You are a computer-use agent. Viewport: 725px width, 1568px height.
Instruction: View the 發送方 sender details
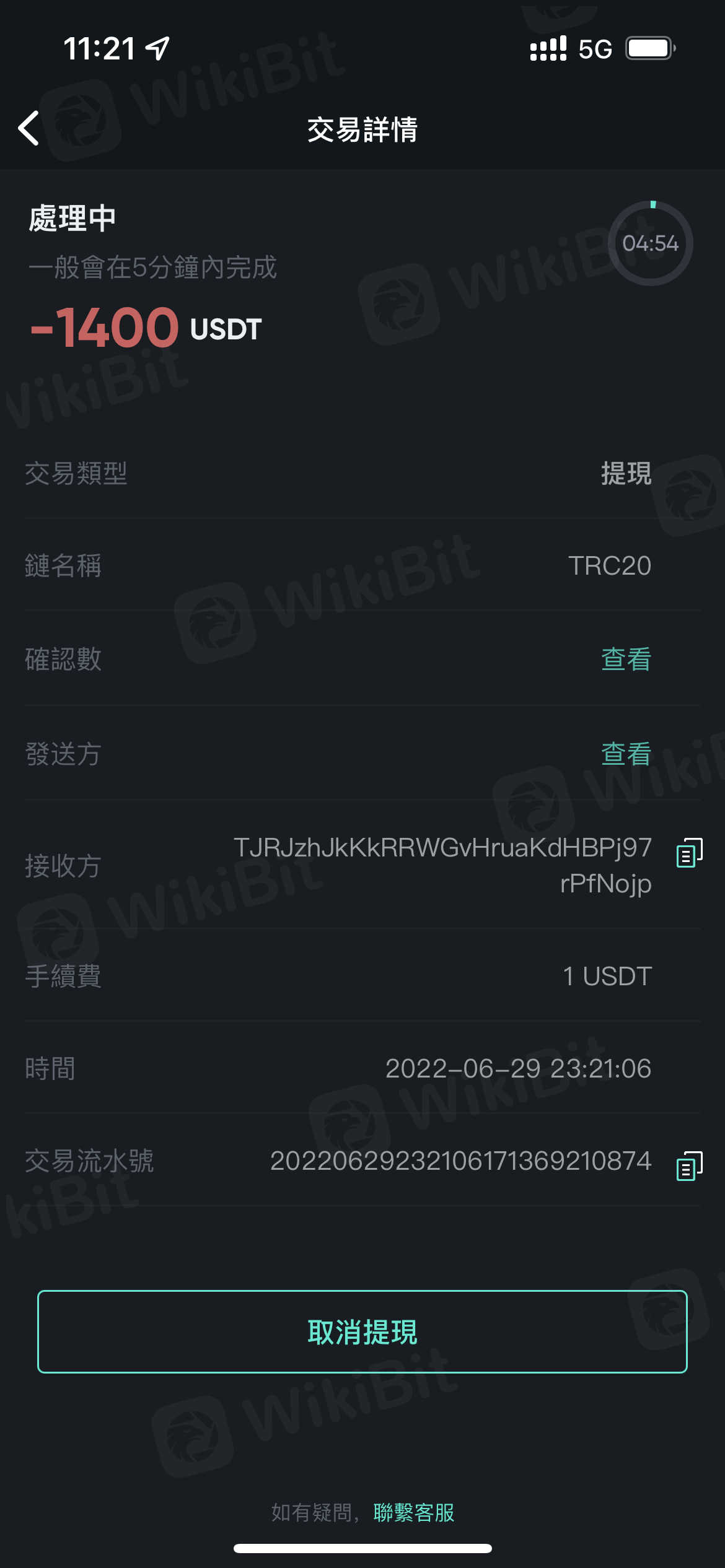click(x=626, y=754)
